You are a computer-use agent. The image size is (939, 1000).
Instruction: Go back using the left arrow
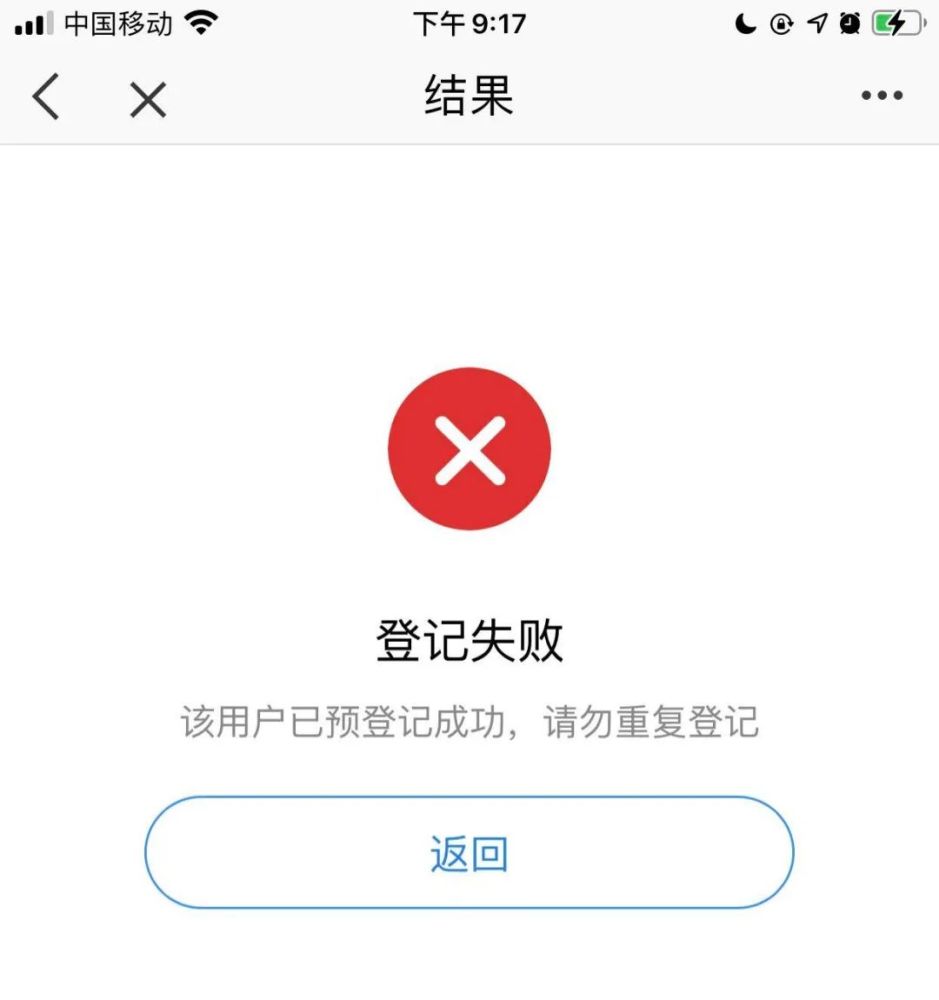(46, 98)
